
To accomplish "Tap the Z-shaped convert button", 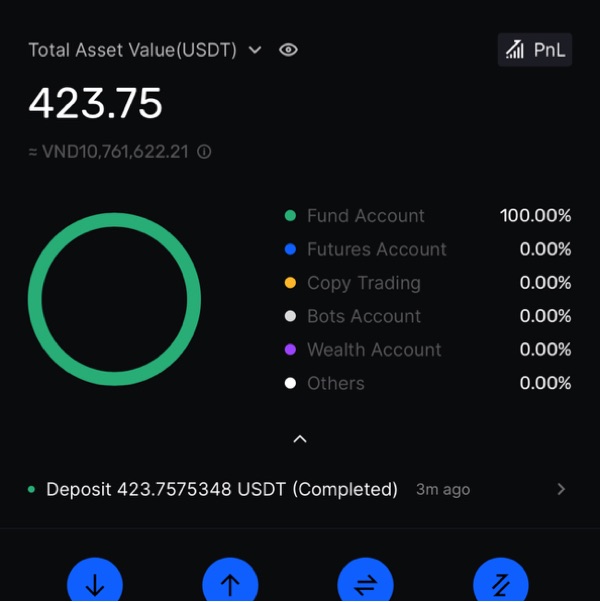I will pos(500,584).
